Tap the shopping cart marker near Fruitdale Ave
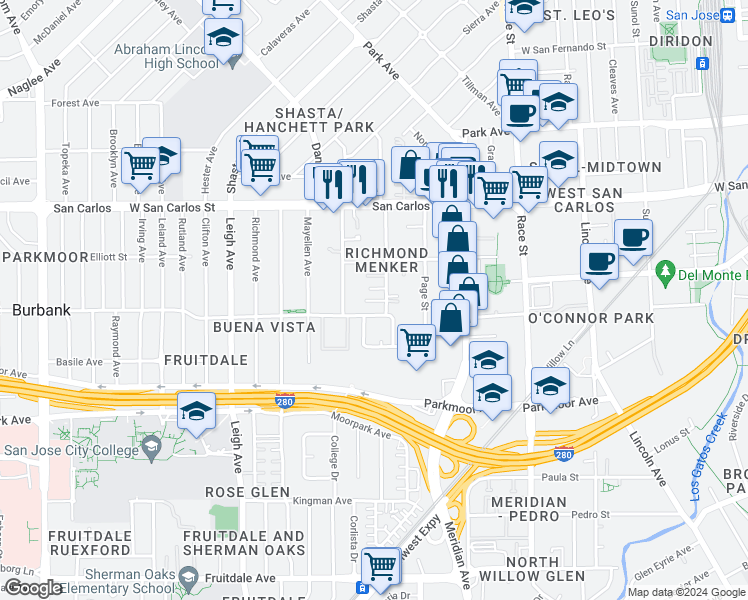The width and height of the screenshot is (748, 600). click(381, 567)
